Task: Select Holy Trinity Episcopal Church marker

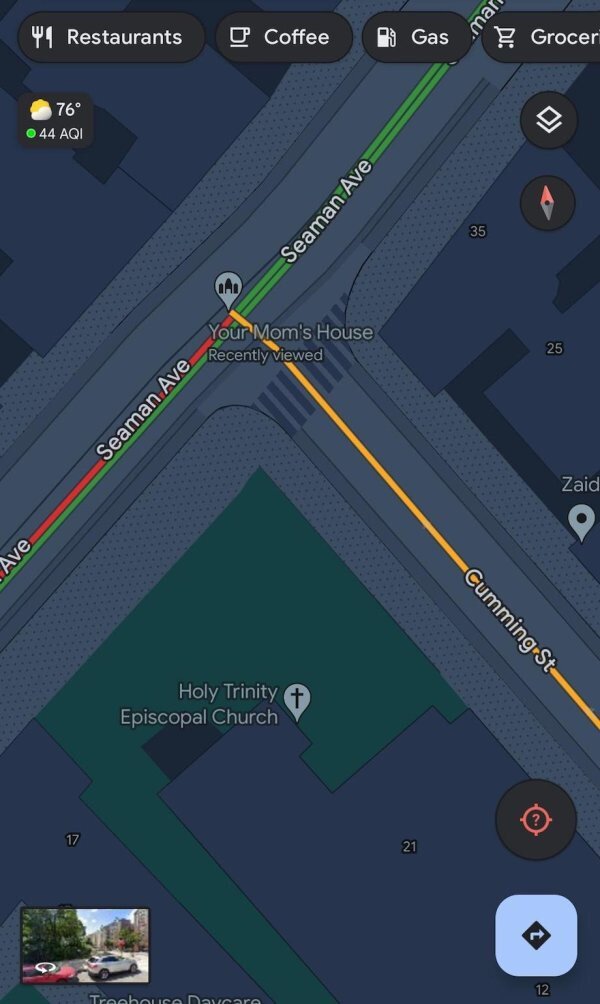Action: (297, 701)
